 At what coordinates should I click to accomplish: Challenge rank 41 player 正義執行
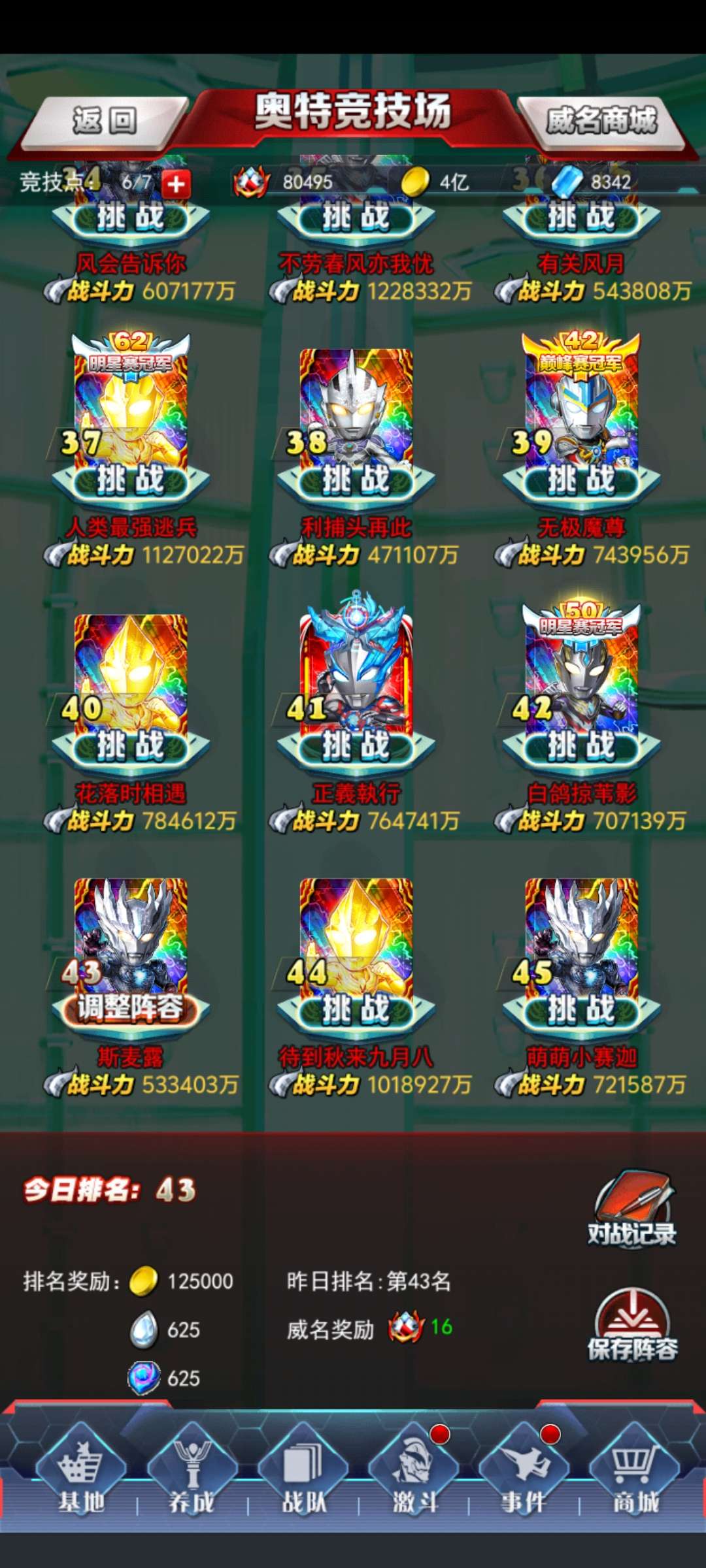[x=356, y=746]
